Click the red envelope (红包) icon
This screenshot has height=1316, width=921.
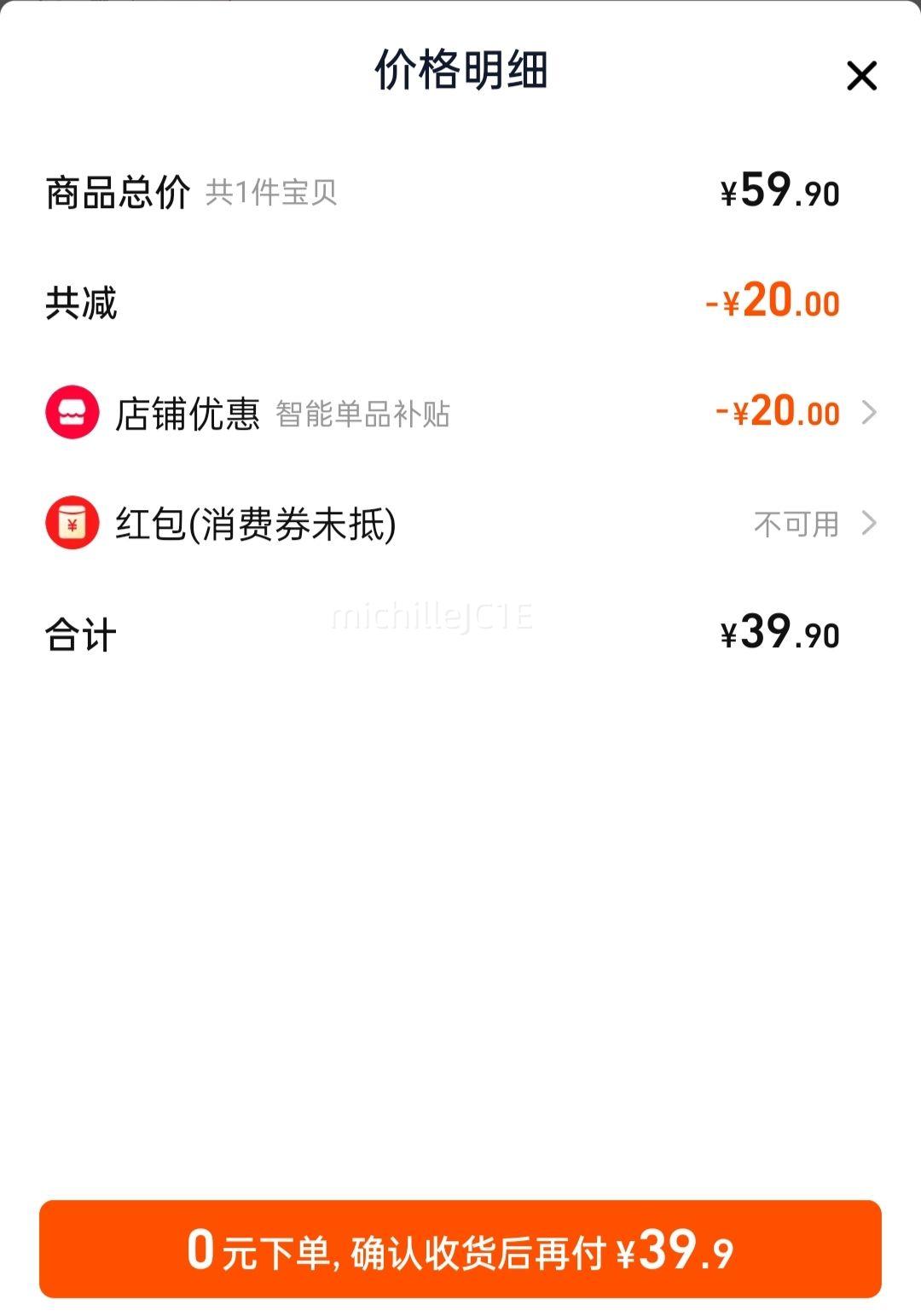coord(73,522)
